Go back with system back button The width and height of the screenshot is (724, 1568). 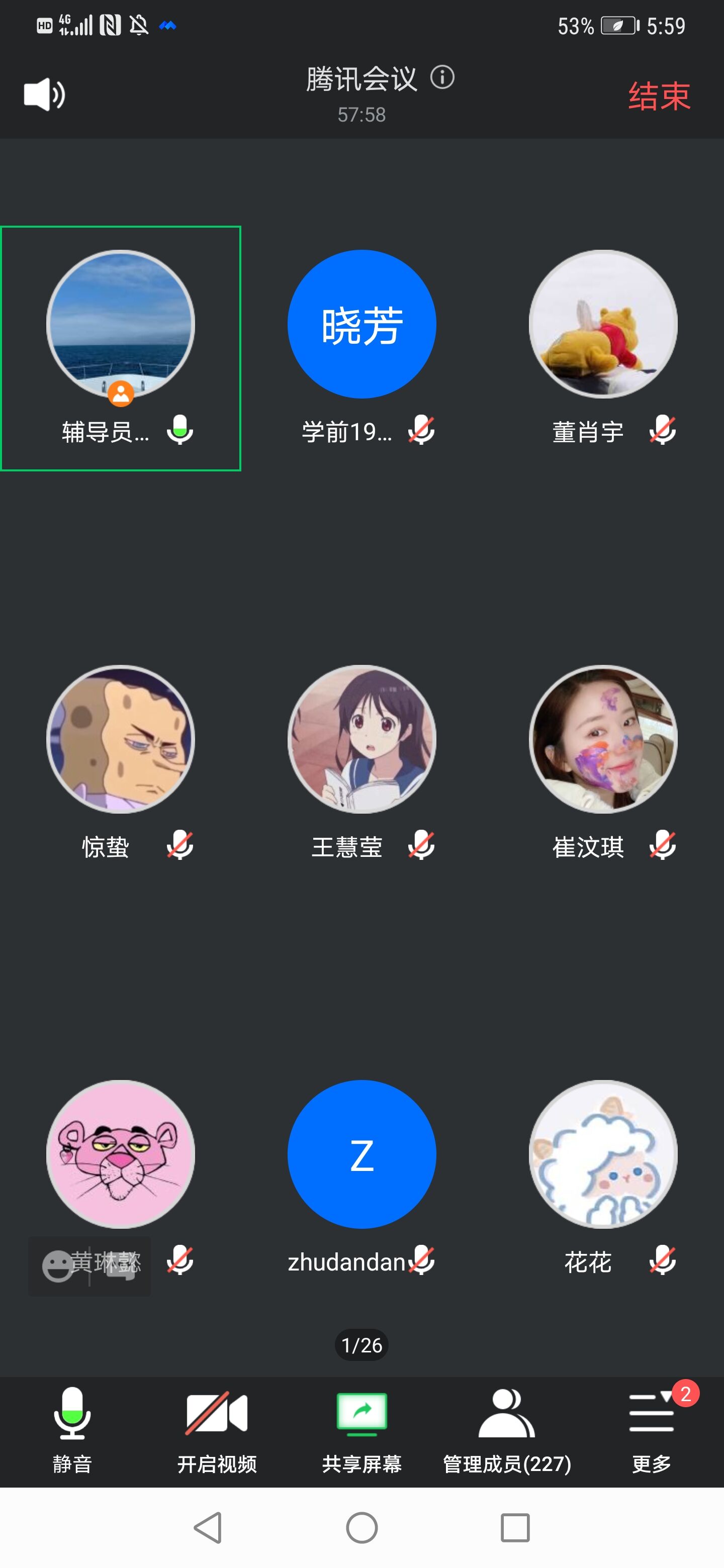pos(208,1528)
